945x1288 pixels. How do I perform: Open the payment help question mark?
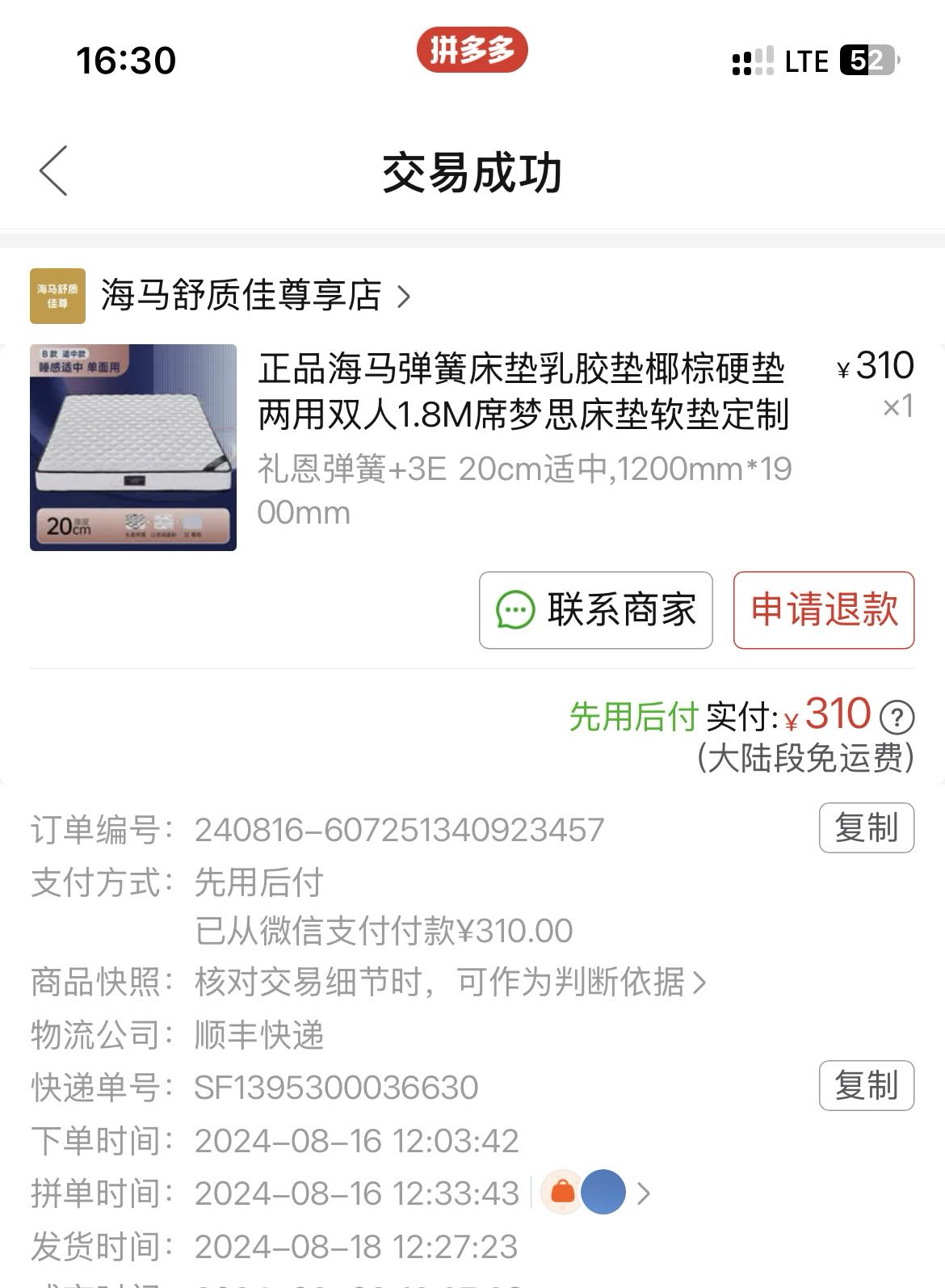click(896, 716)
